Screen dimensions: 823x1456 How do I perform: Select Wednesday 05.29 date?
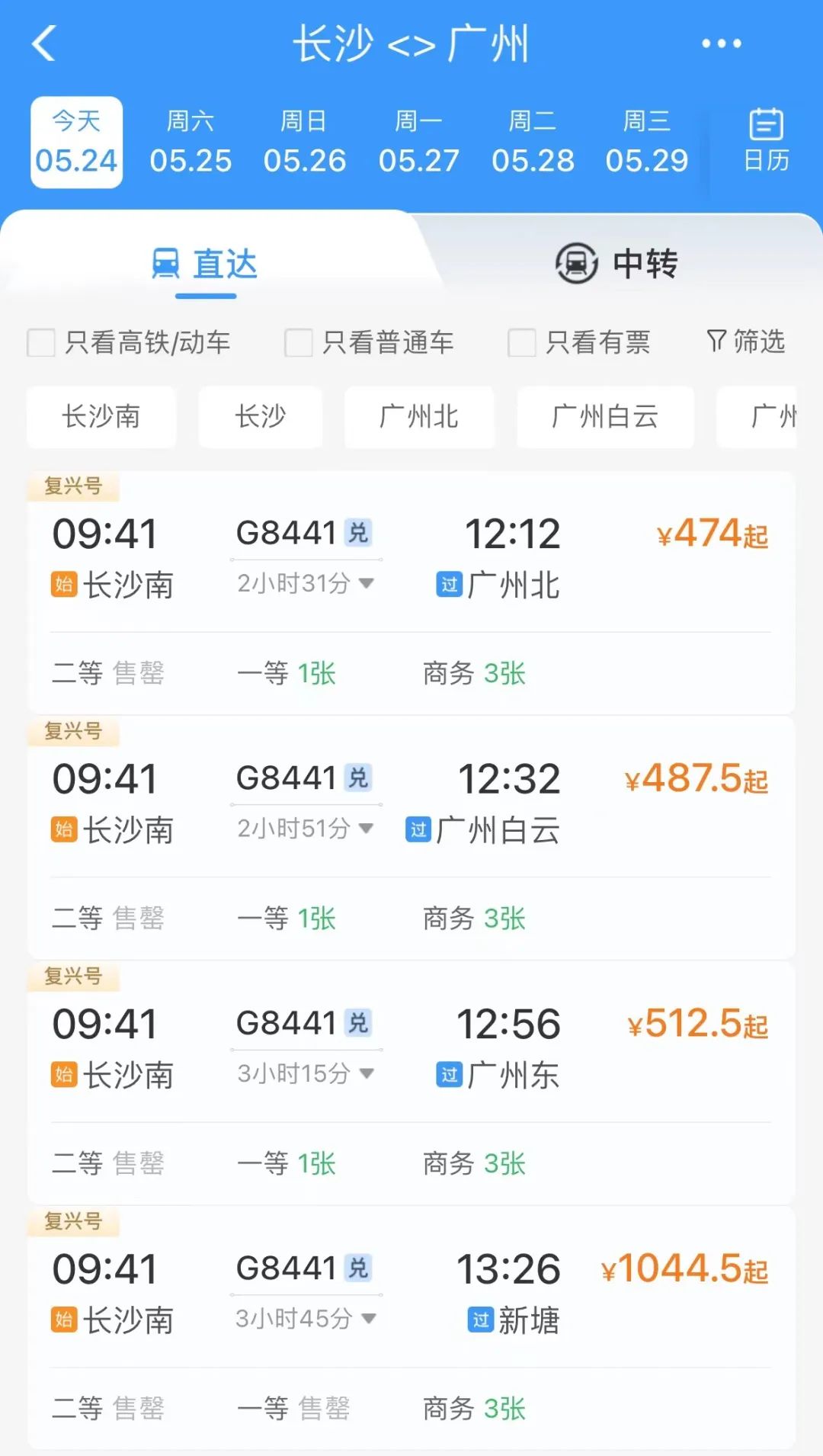pyautogui.click(x=647, y=143)
